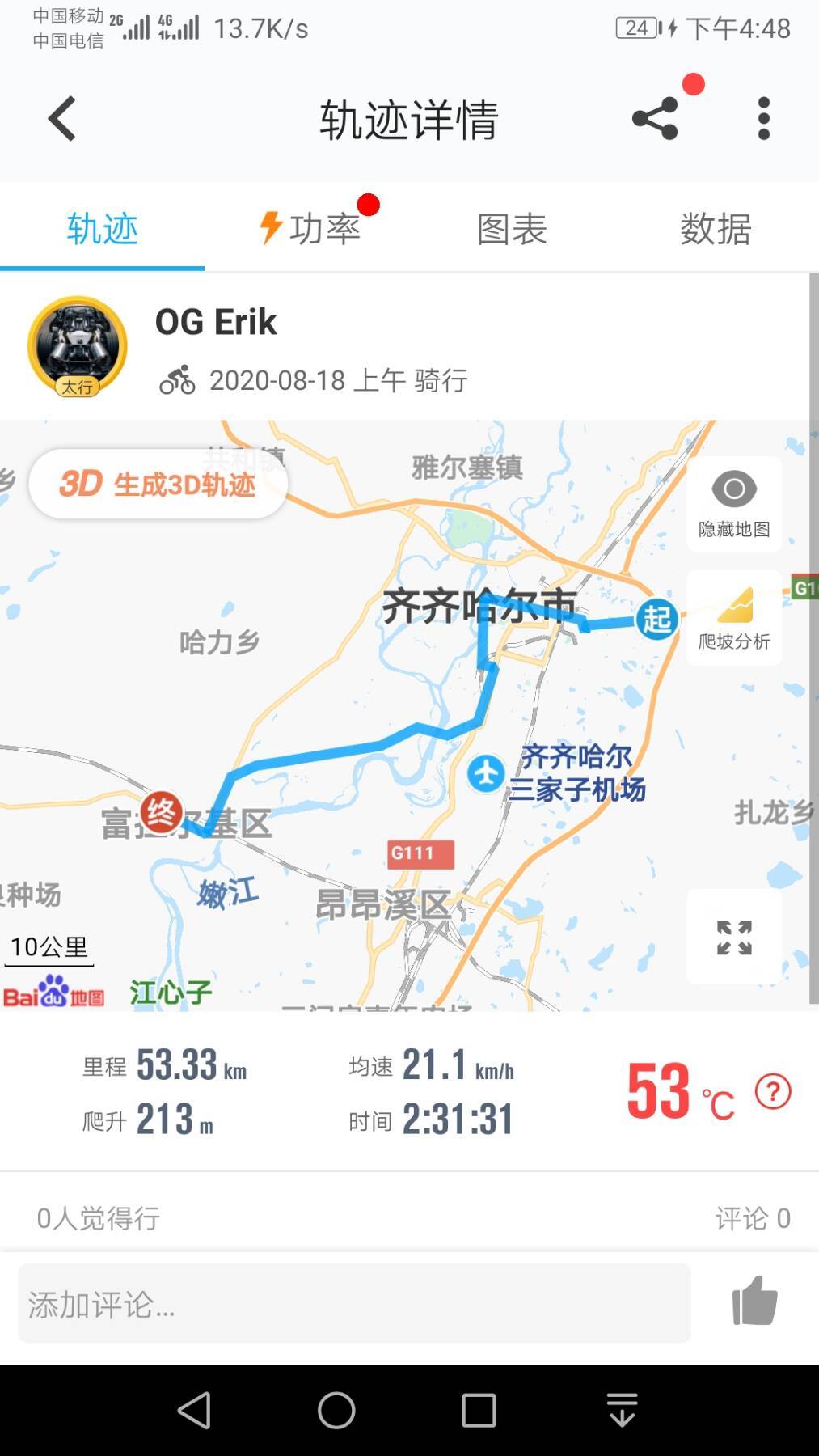The width and height of the screenshot is (819, 1456).
Task: Open OG Erik's profile avatar
Action: tap(78, 346)
